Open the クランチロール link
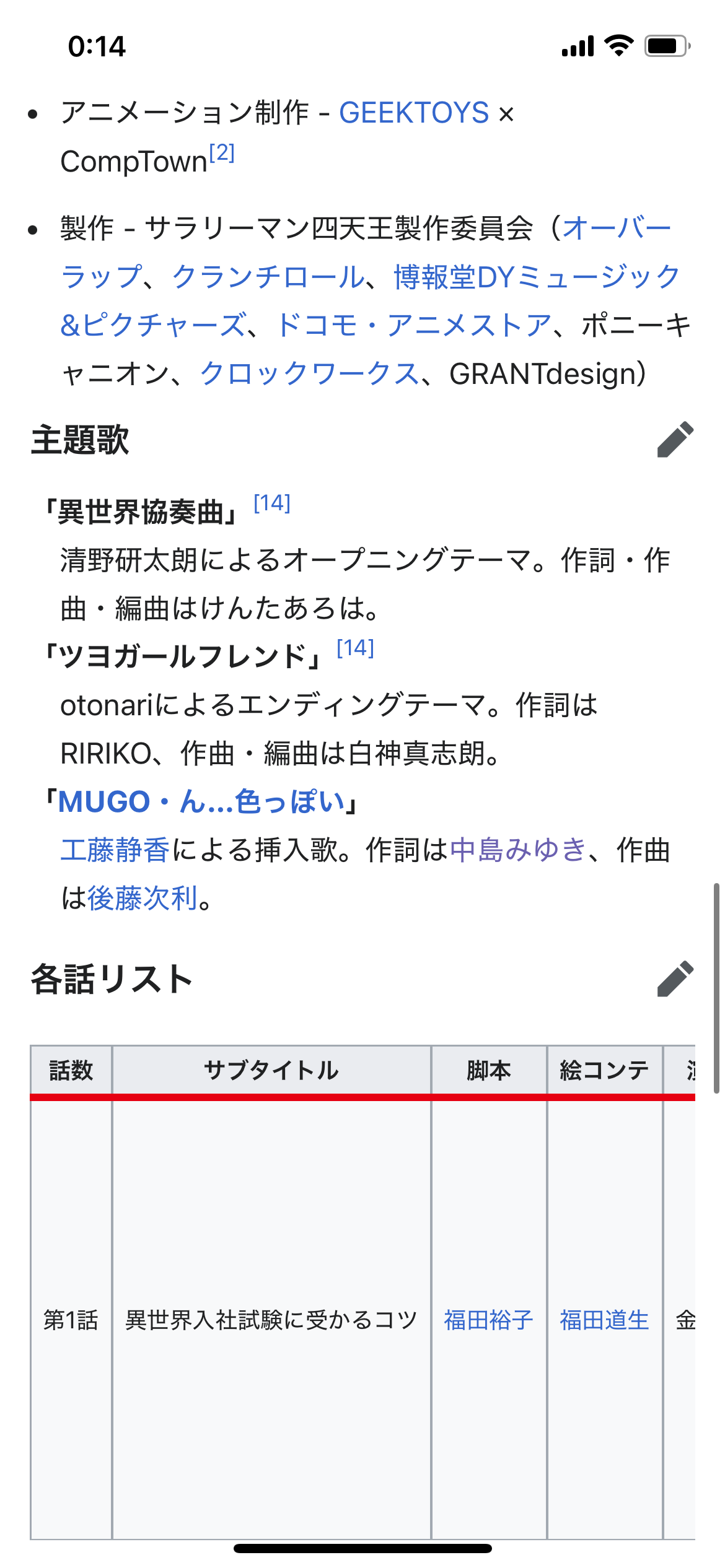 (x=268, y=277)
